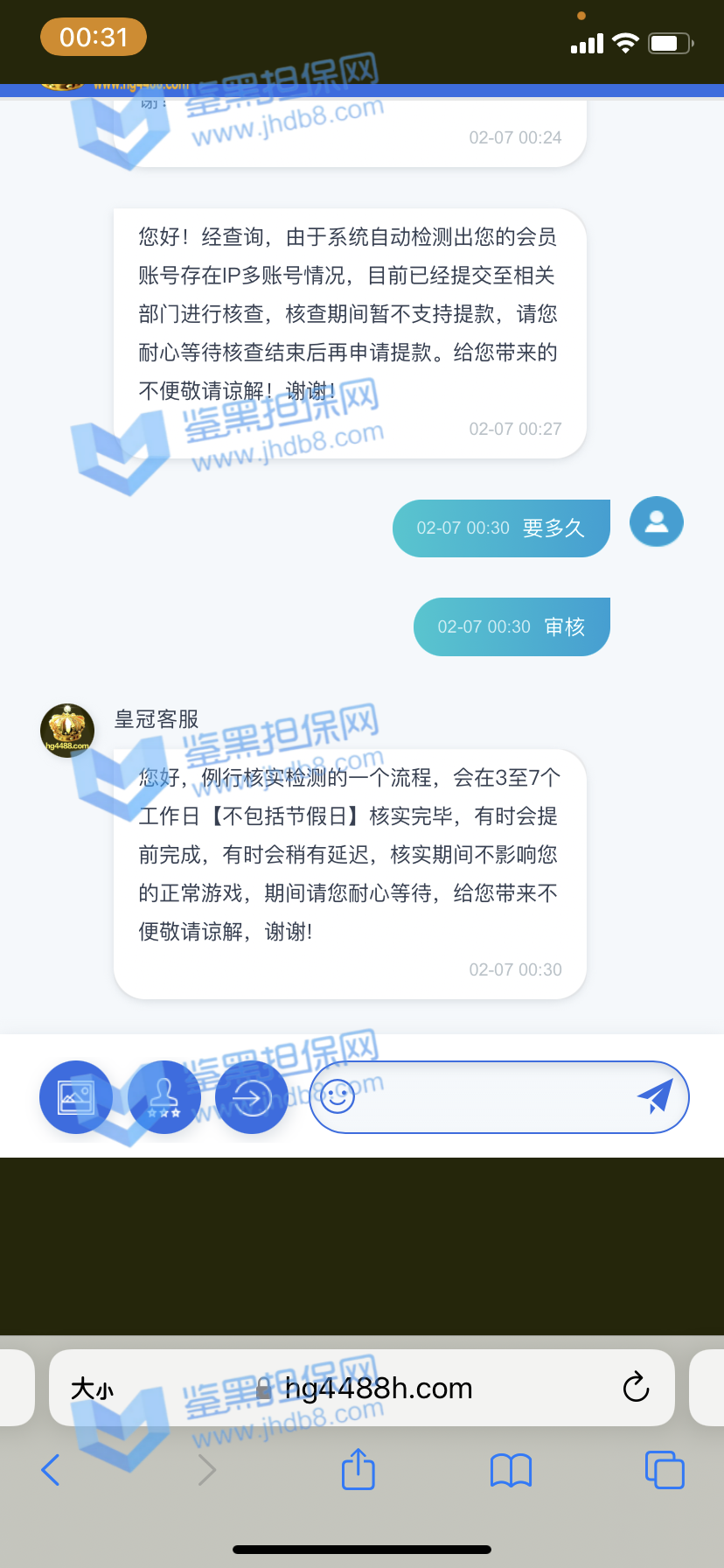
Task: Open the emoji picker
Action: [338, 1096]
